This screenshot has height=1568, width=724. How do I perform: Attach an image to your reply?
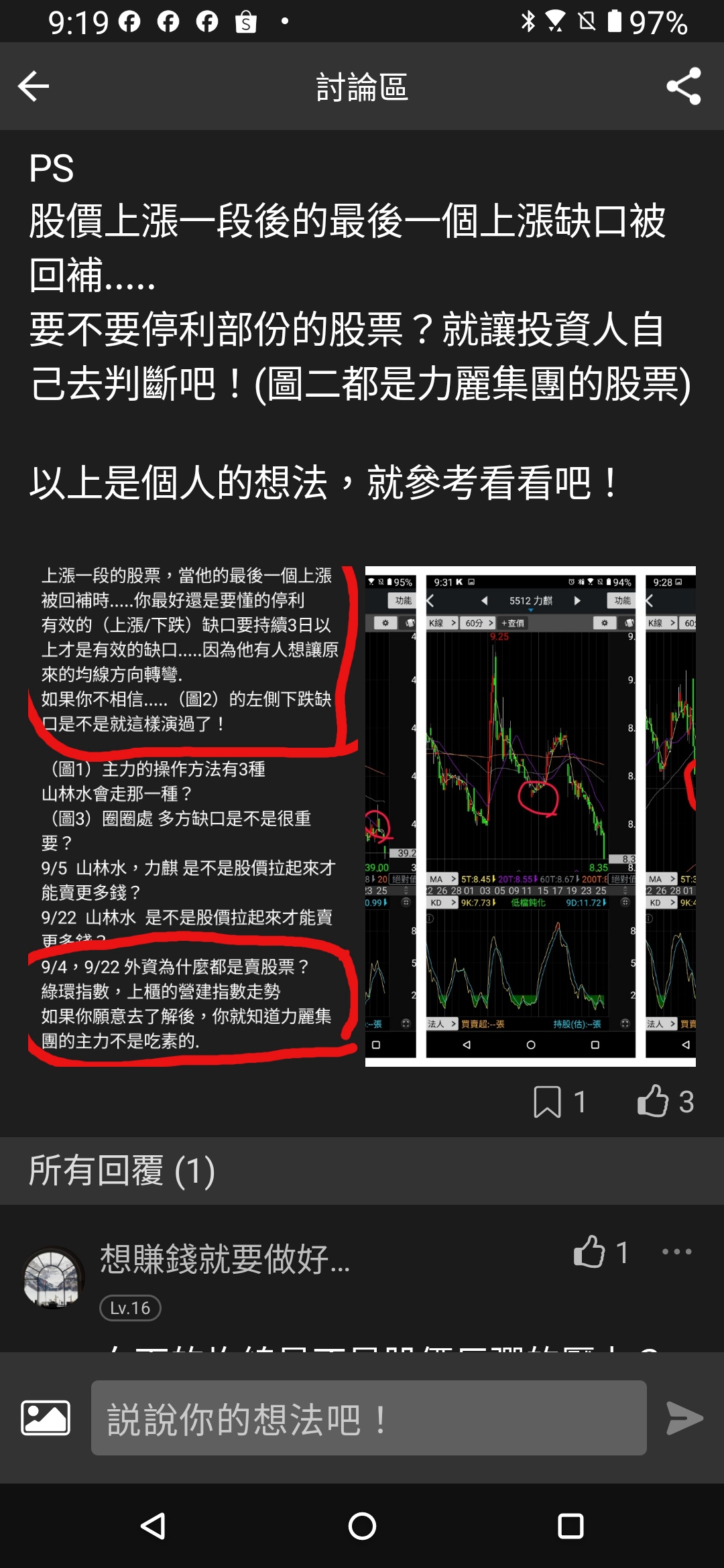click(46, 1418)
